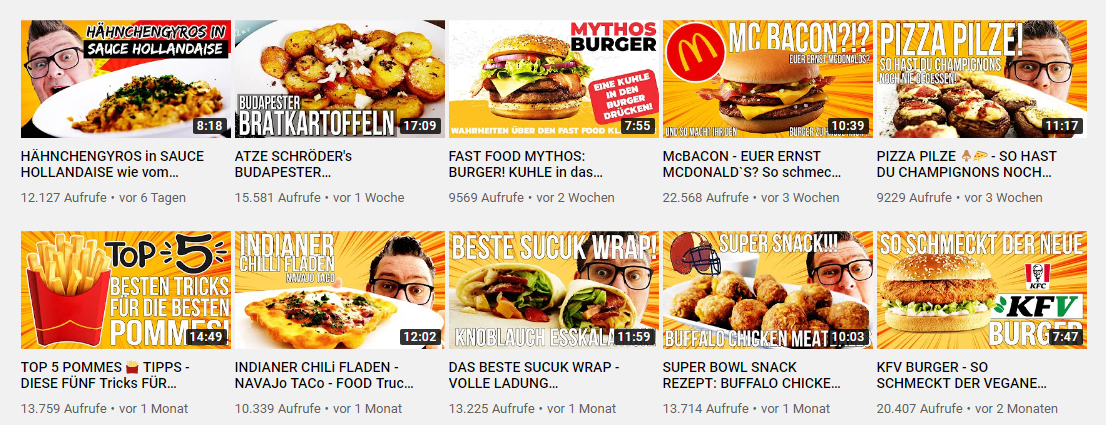Watch the McBacon McDonald's video
The height and width of the screenshot is (425, 1106).
click(x=767, y=79)
